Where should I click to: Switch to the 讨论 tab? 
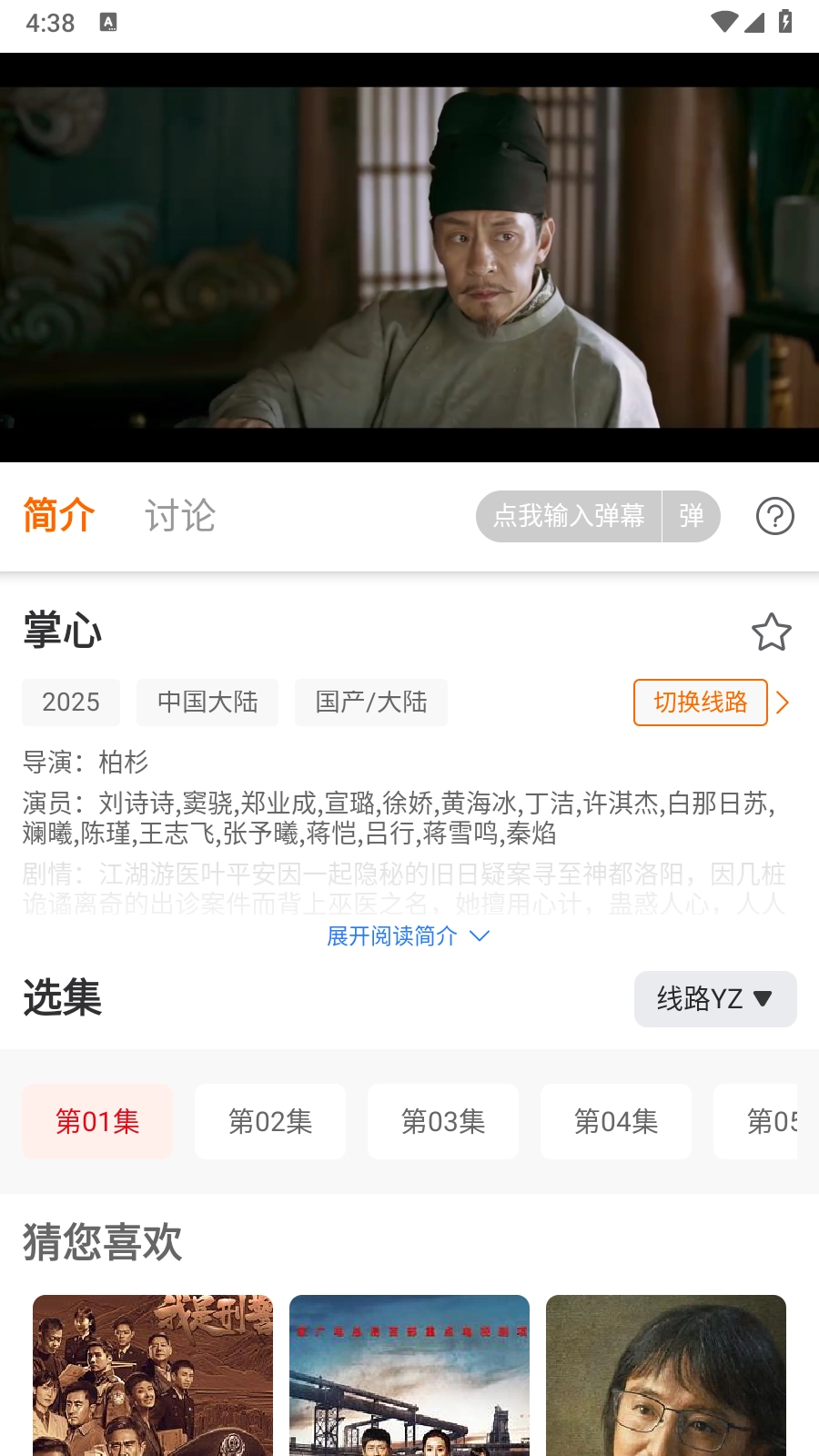tap(179, 516)
